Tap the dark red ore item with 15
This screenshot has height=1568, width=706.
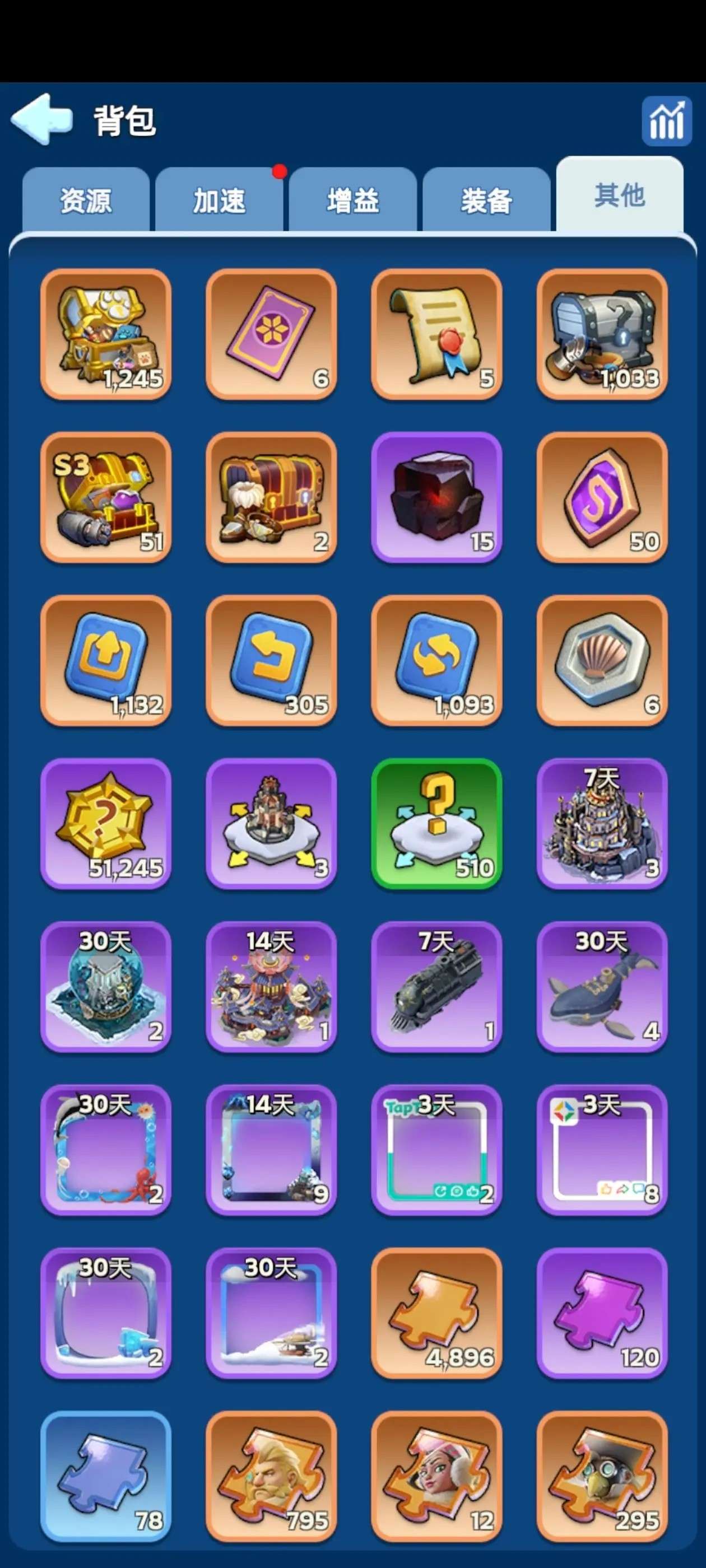[x=436, y=497]
